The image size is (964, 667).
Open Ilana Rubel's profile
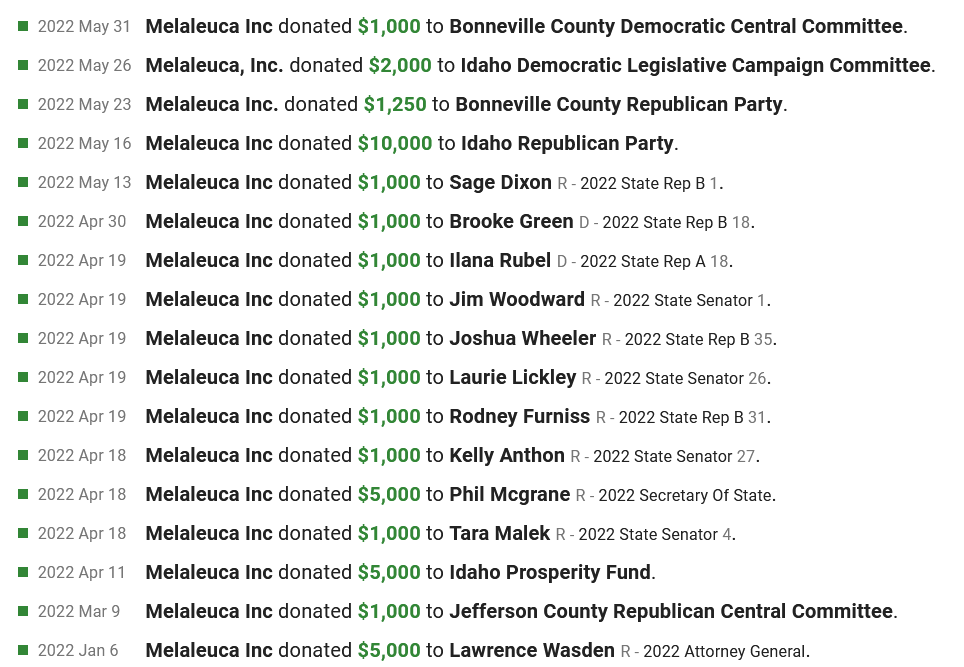(500, 260)
